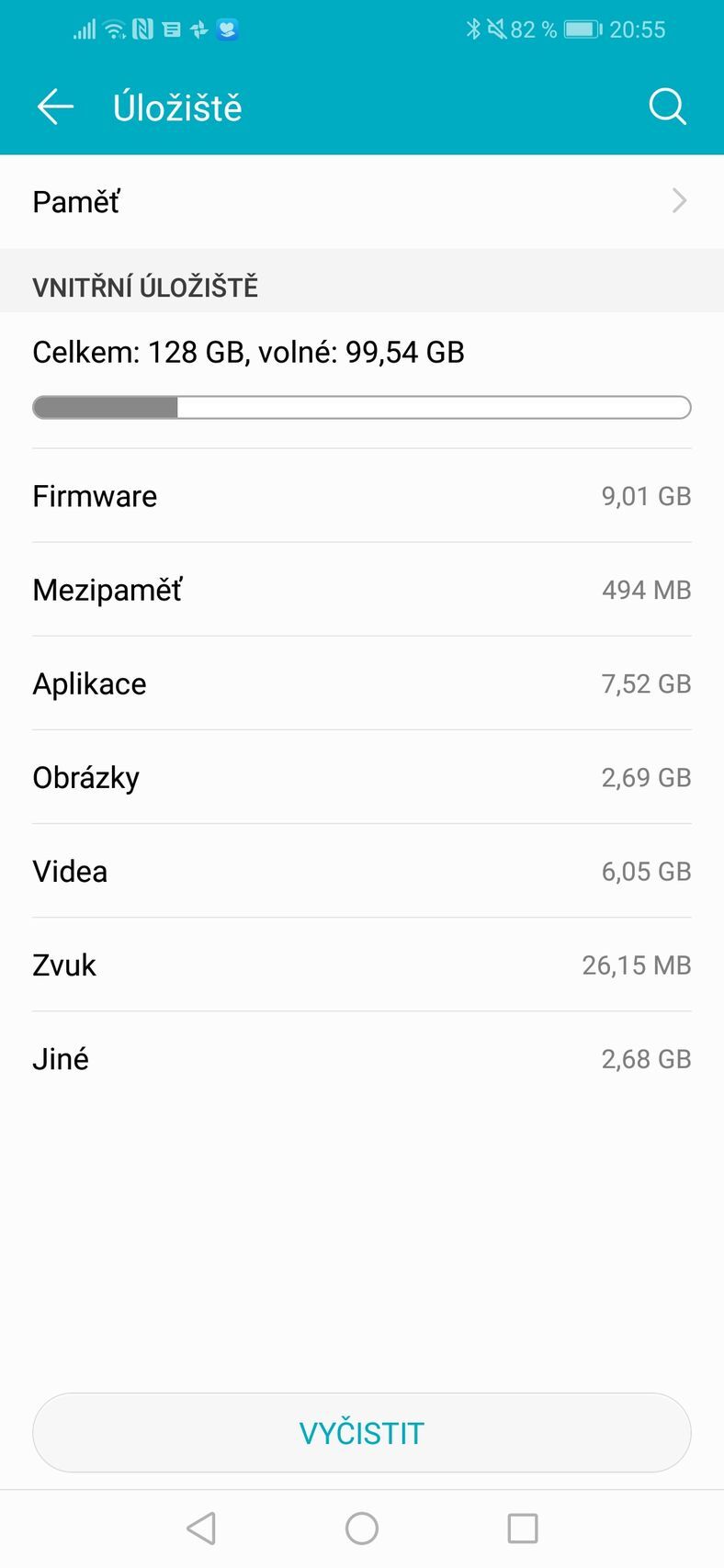Open search in the Úložiště screen
The height and width of the screenshot is (1568, 724).
[667, 106]
